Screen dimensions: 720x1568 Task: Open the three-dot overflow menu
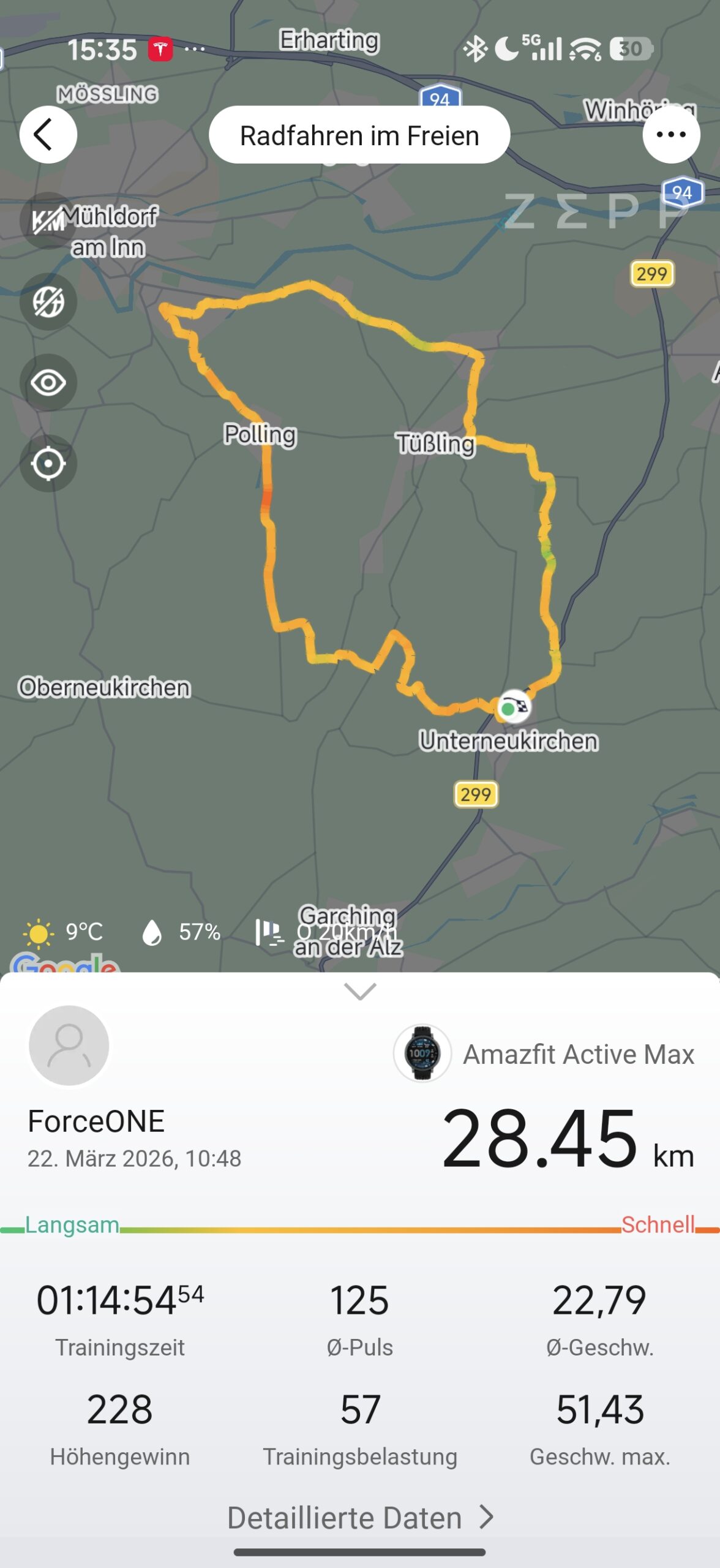671,135
